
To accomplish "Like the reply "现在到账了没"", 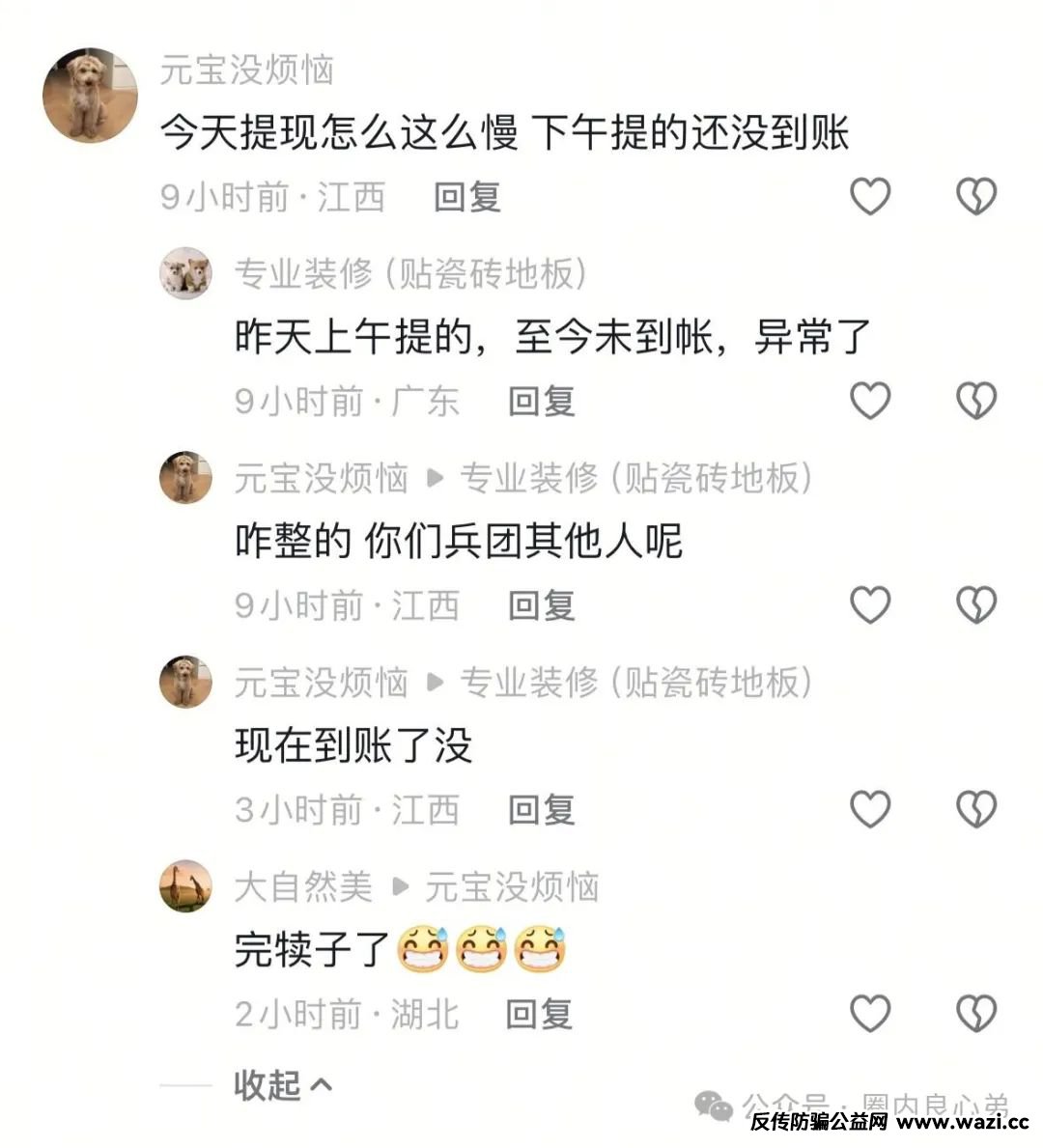I will click(869, 809).
